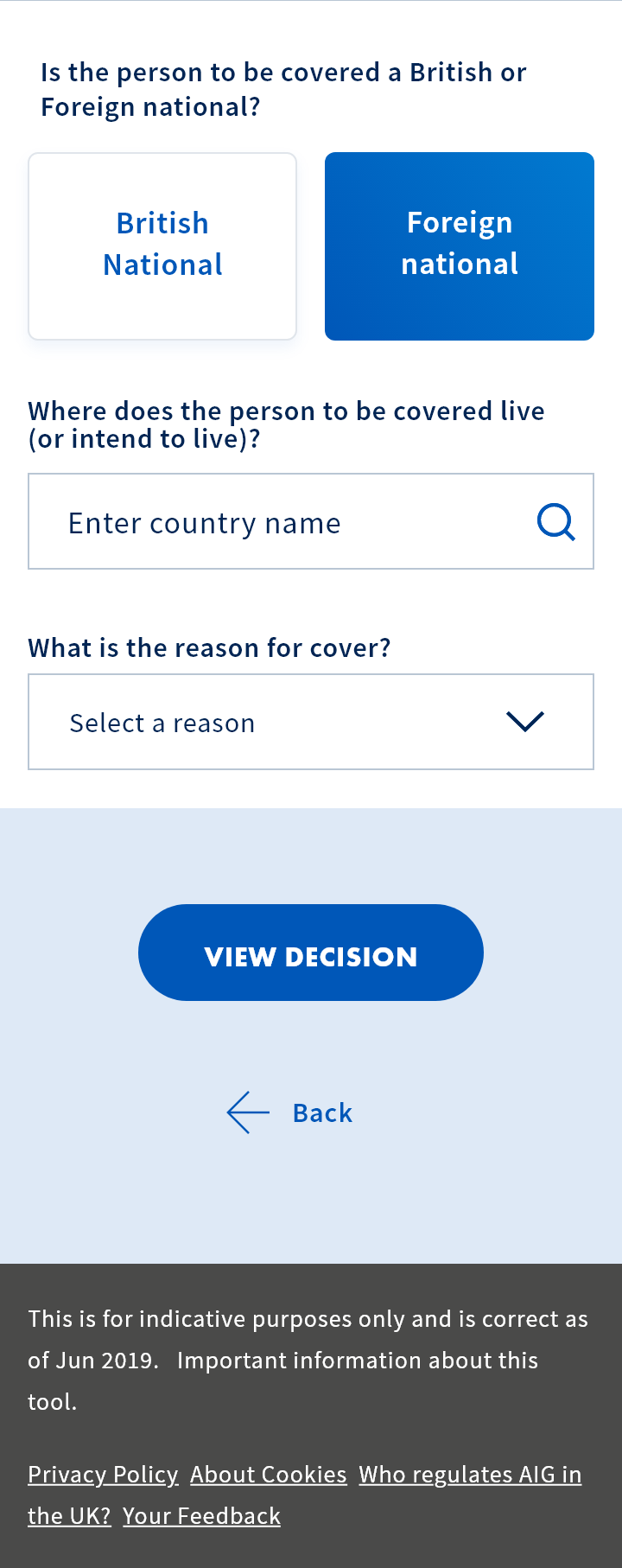Open the About Cookies link
The height and width of the screenshot is (1568, 622).
point(269,1475)
